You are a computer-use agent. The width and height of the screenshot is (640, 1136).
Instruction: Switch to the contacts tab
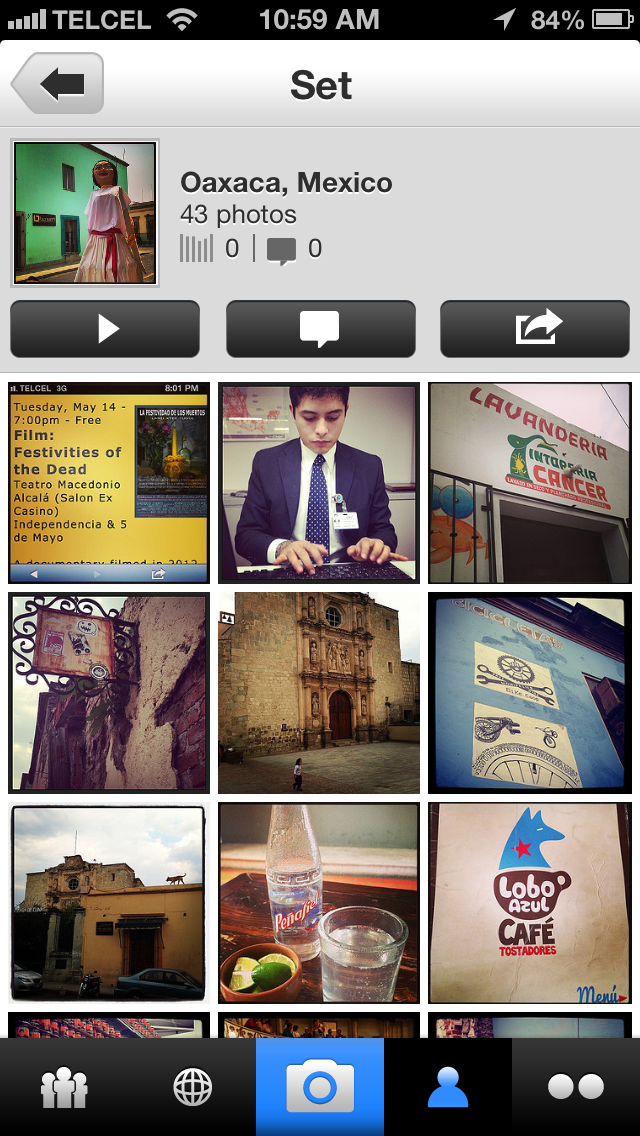click(x=64, y=1087)
